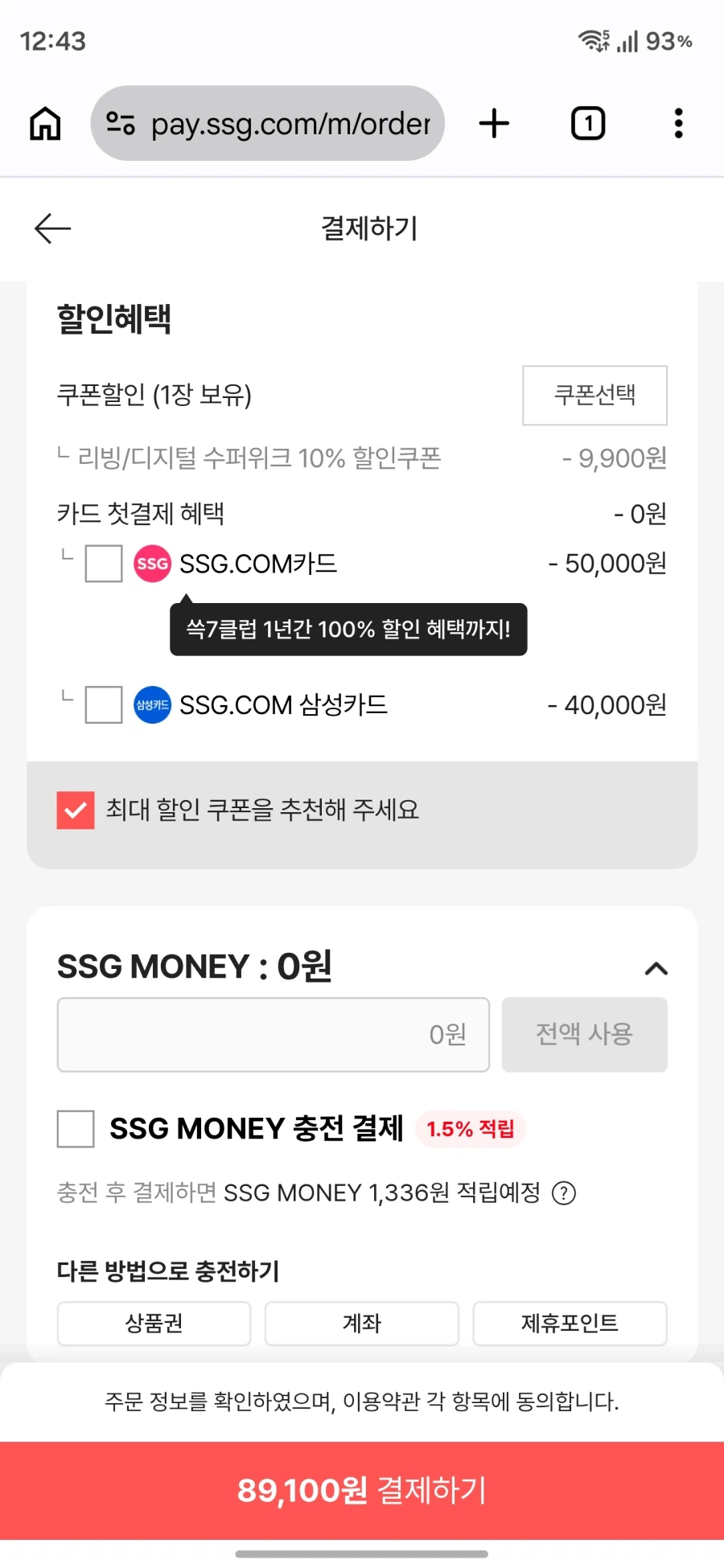Tap the 89,100원 결제하기 button
The height and width of the screenshot is (1568, 724).
(362, 1490)
